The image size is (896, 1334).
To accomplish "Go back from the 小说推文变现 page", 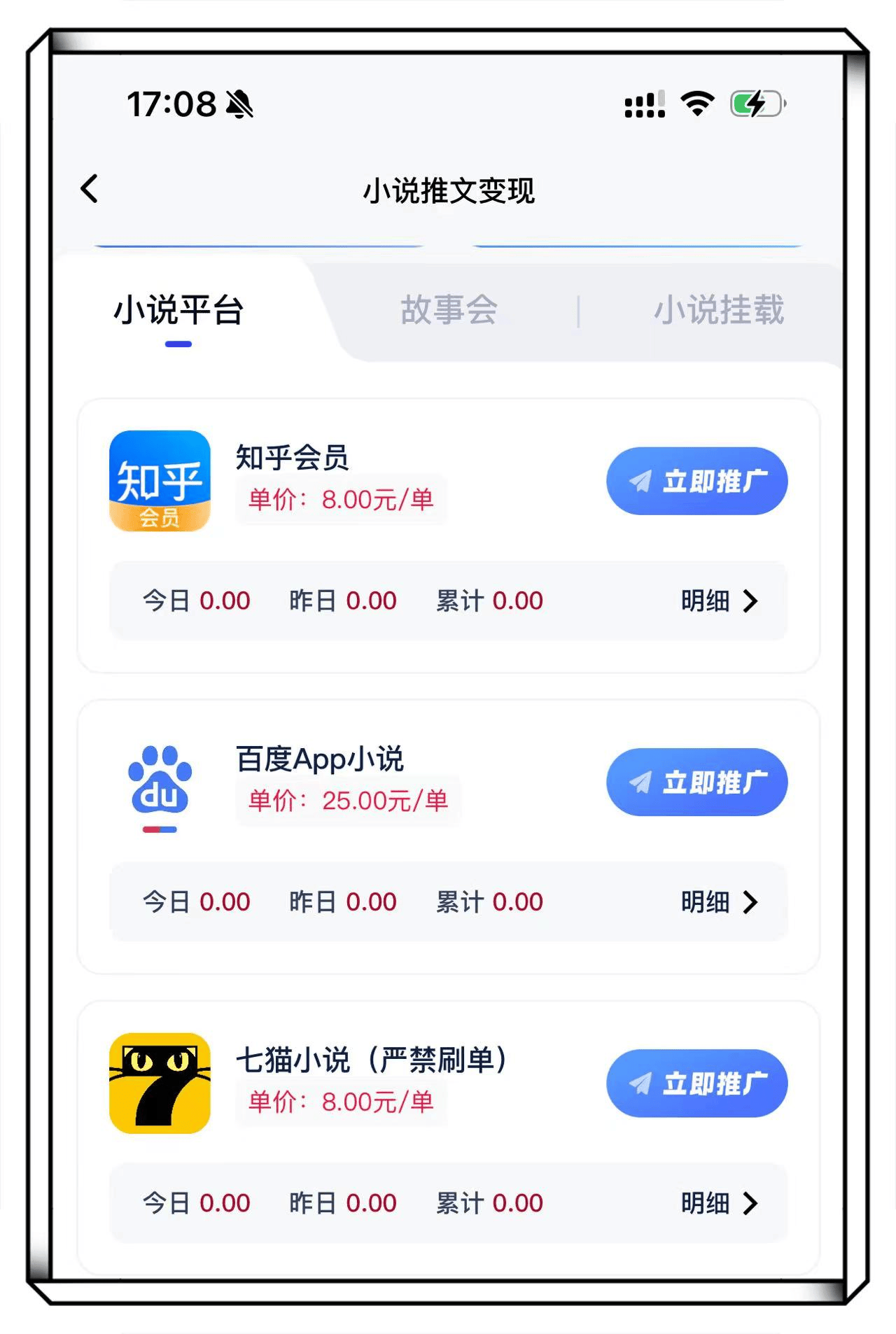I will coord(90,189).
